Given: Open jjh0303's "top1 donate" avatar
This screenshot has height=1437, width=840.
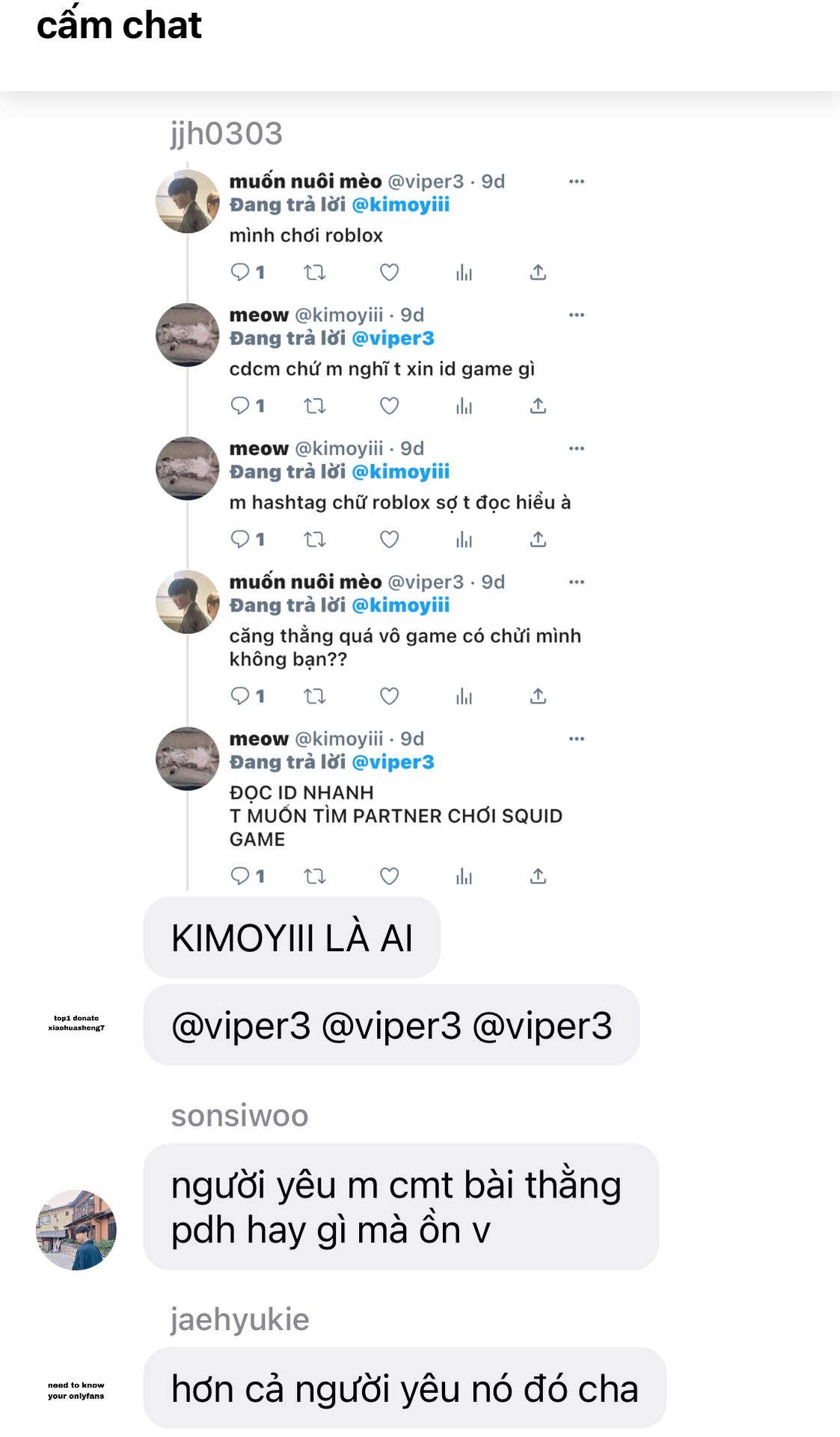Looking at the screenshot, I should [76, 1023].
